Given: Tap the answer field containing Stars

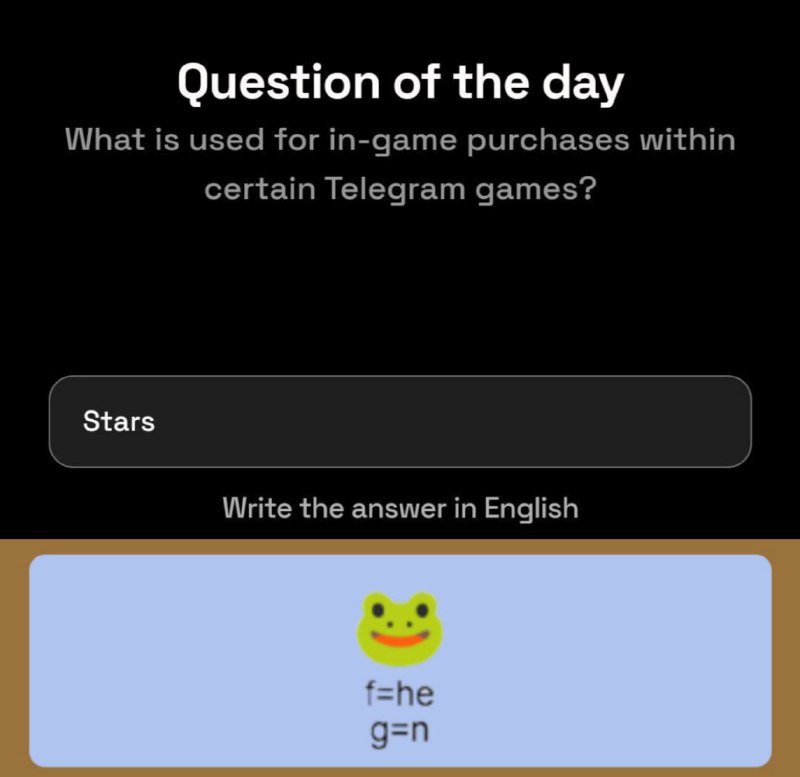Looking at the screenshot, I should [x=400, y=421].
